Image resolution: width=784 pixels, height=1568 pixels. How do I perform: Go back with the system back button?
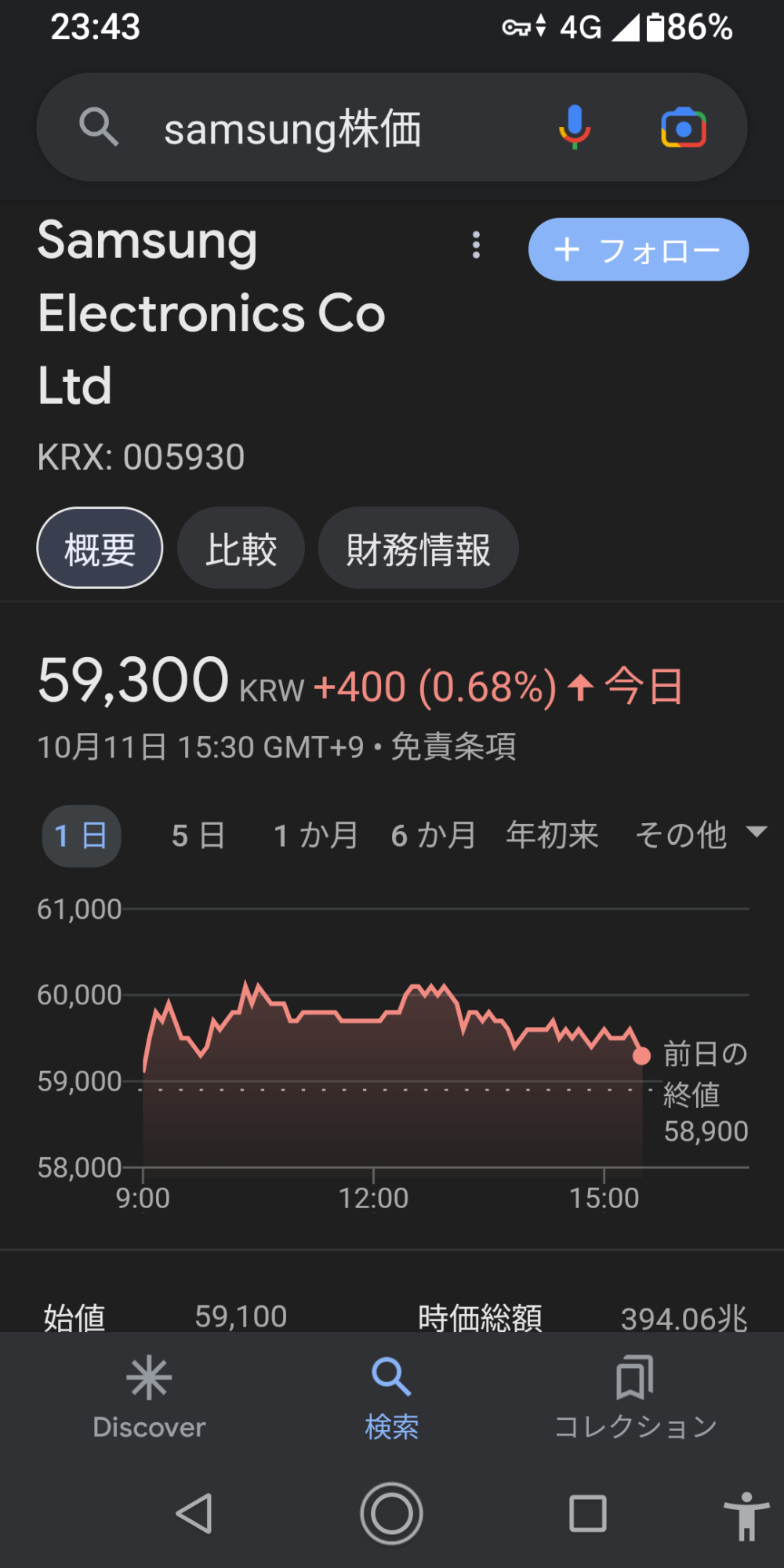(194, 1513)
